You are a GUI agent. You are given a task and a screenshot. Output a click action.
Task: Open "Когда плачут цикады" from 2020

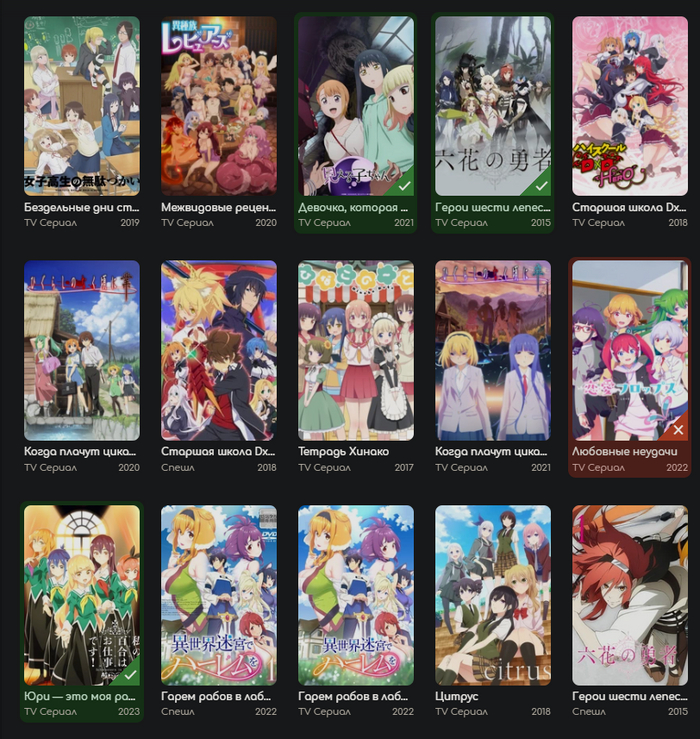pos(82,350)
